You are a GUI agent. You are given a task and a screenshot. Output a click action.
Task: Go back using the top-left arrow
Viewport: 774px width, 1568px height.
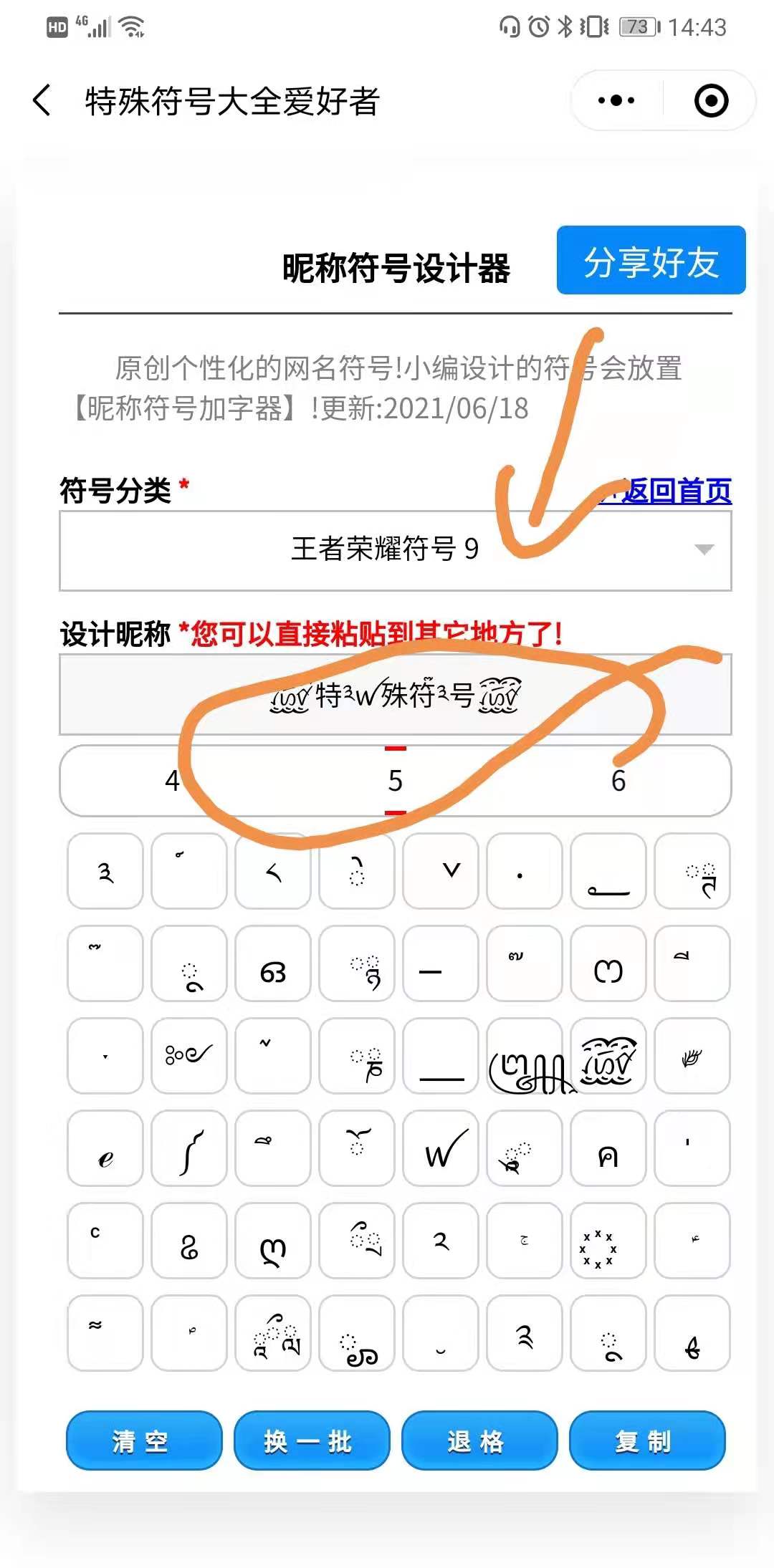pos(43,100)
